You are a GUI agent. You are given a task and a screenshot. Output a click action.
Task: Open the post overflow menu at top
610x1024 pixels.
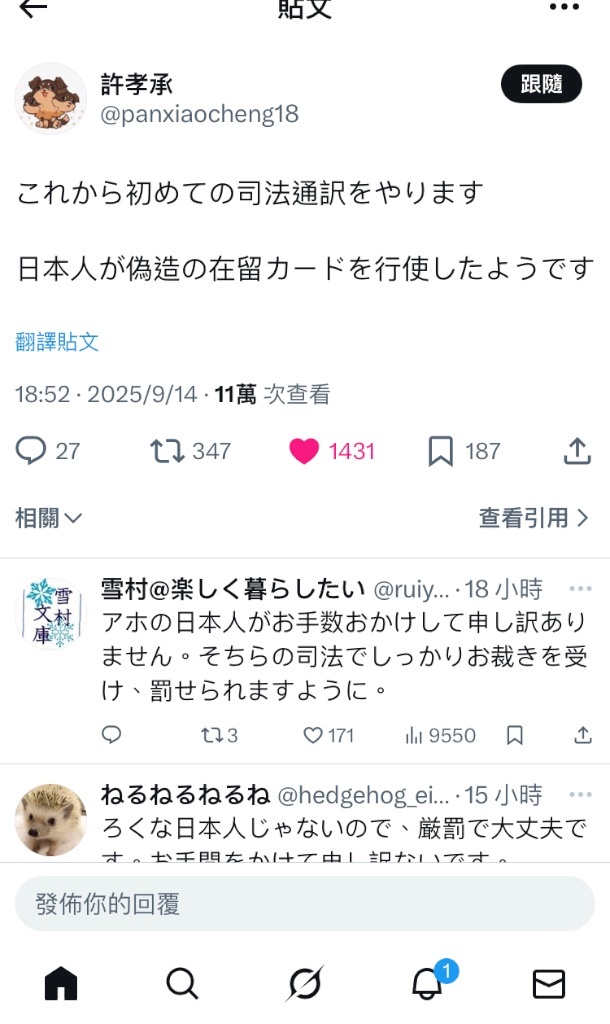point(564,8)
